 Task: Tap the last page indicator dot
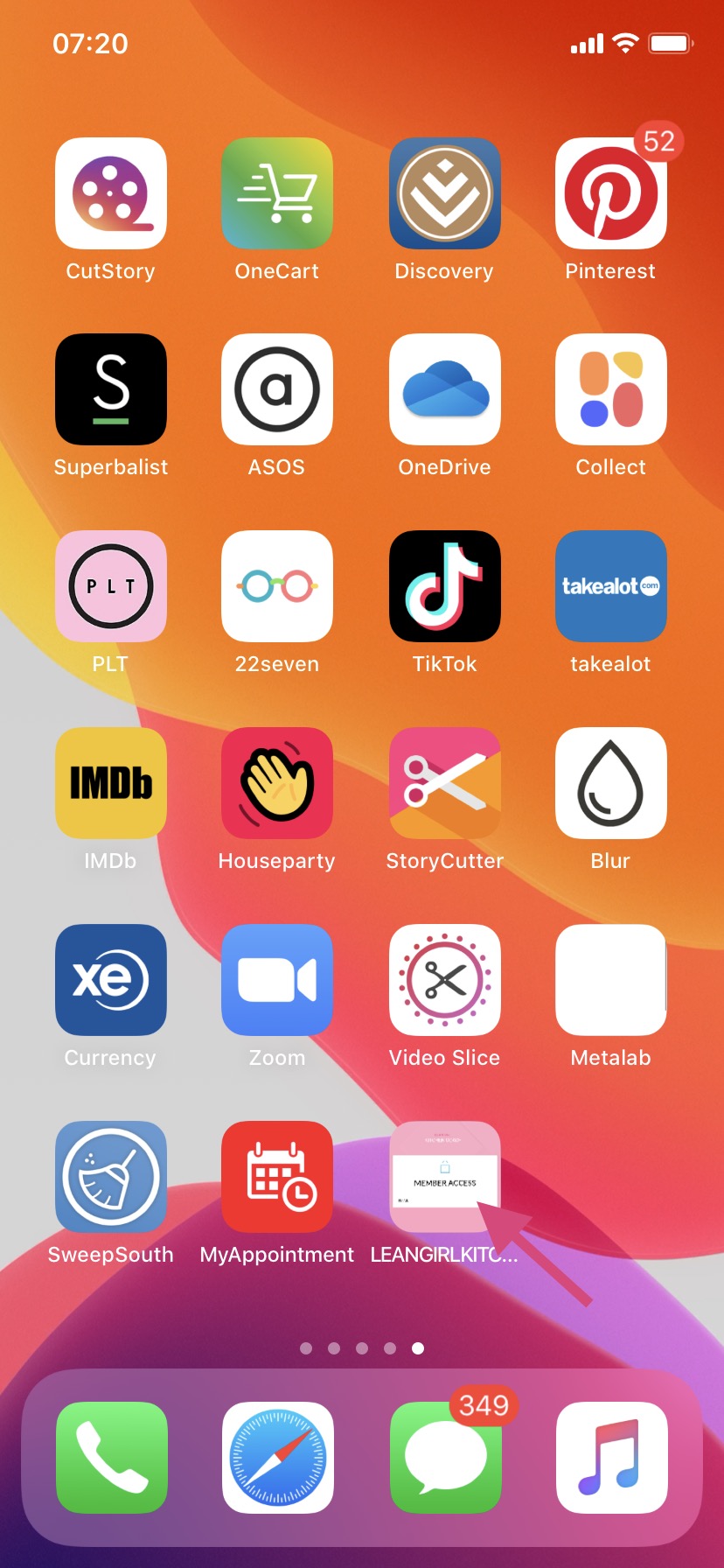(417, 1348)
